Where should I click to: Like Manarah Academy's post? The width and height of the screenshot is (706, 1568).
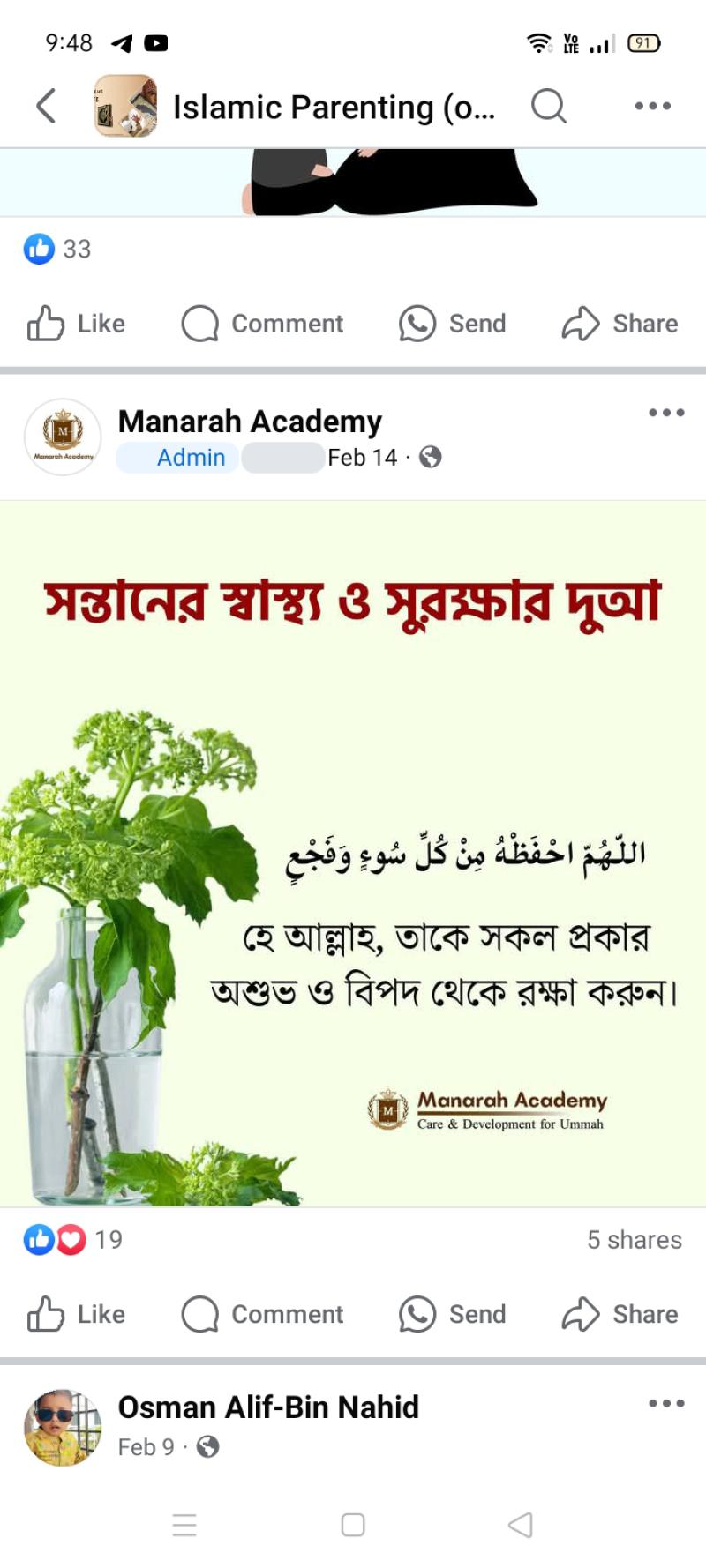click(76, 1314)
